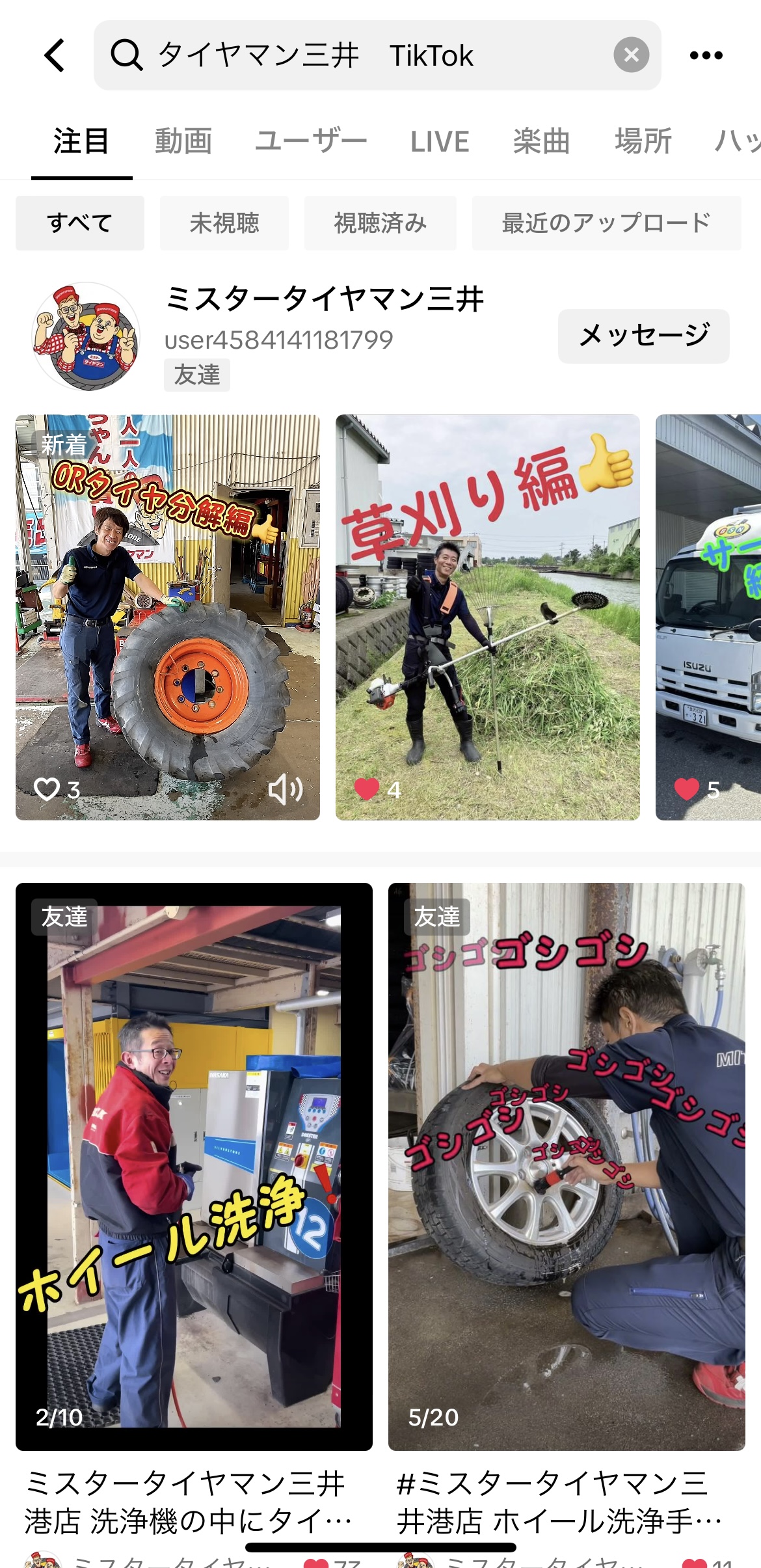Filter by 視聴済み
The height and width of the screenshot is (1568, 761).
point(380,223)
